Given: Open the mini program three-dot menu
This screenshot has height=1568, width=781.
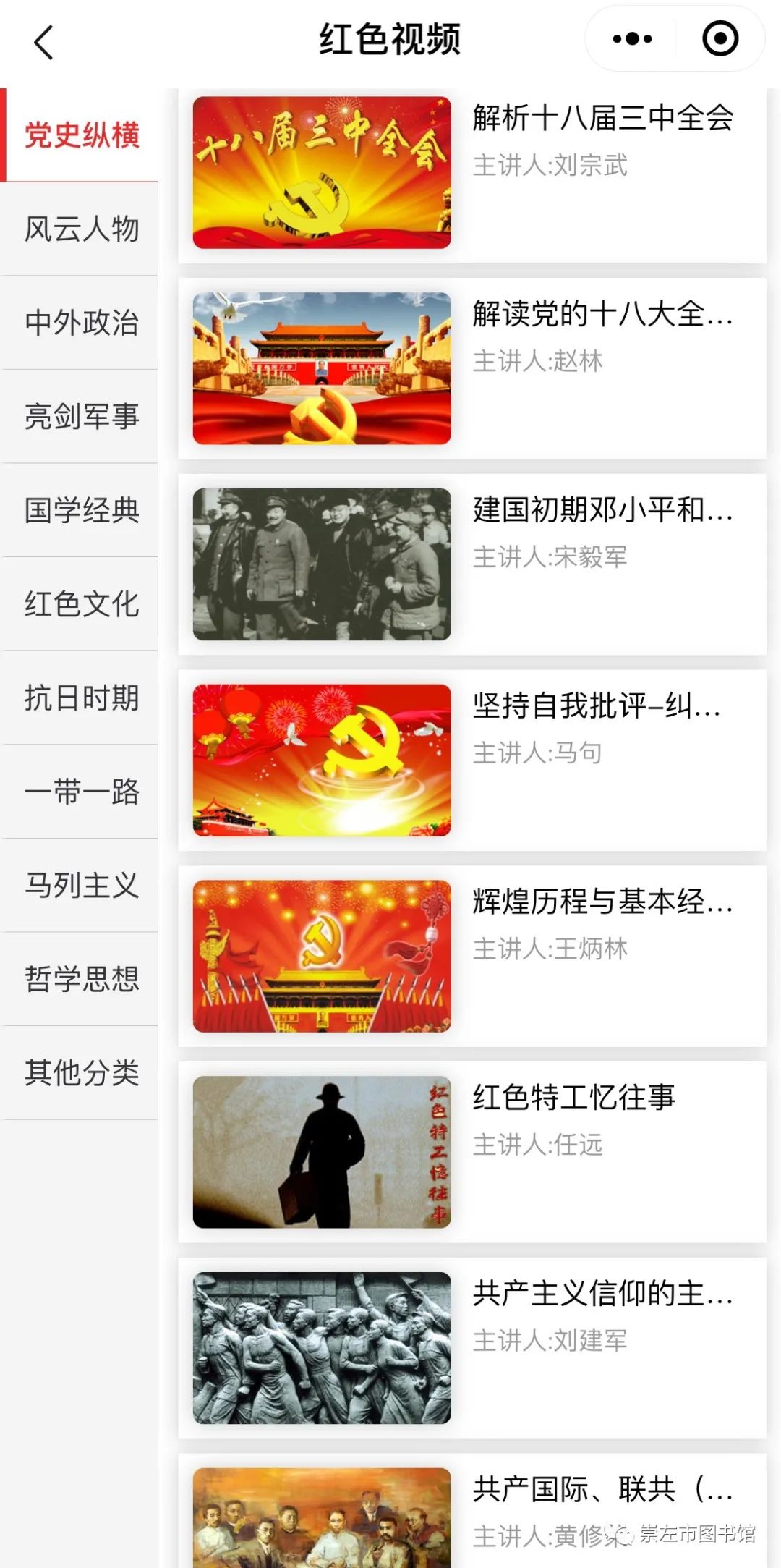Looking at the screenshot, I should [631, 38].
